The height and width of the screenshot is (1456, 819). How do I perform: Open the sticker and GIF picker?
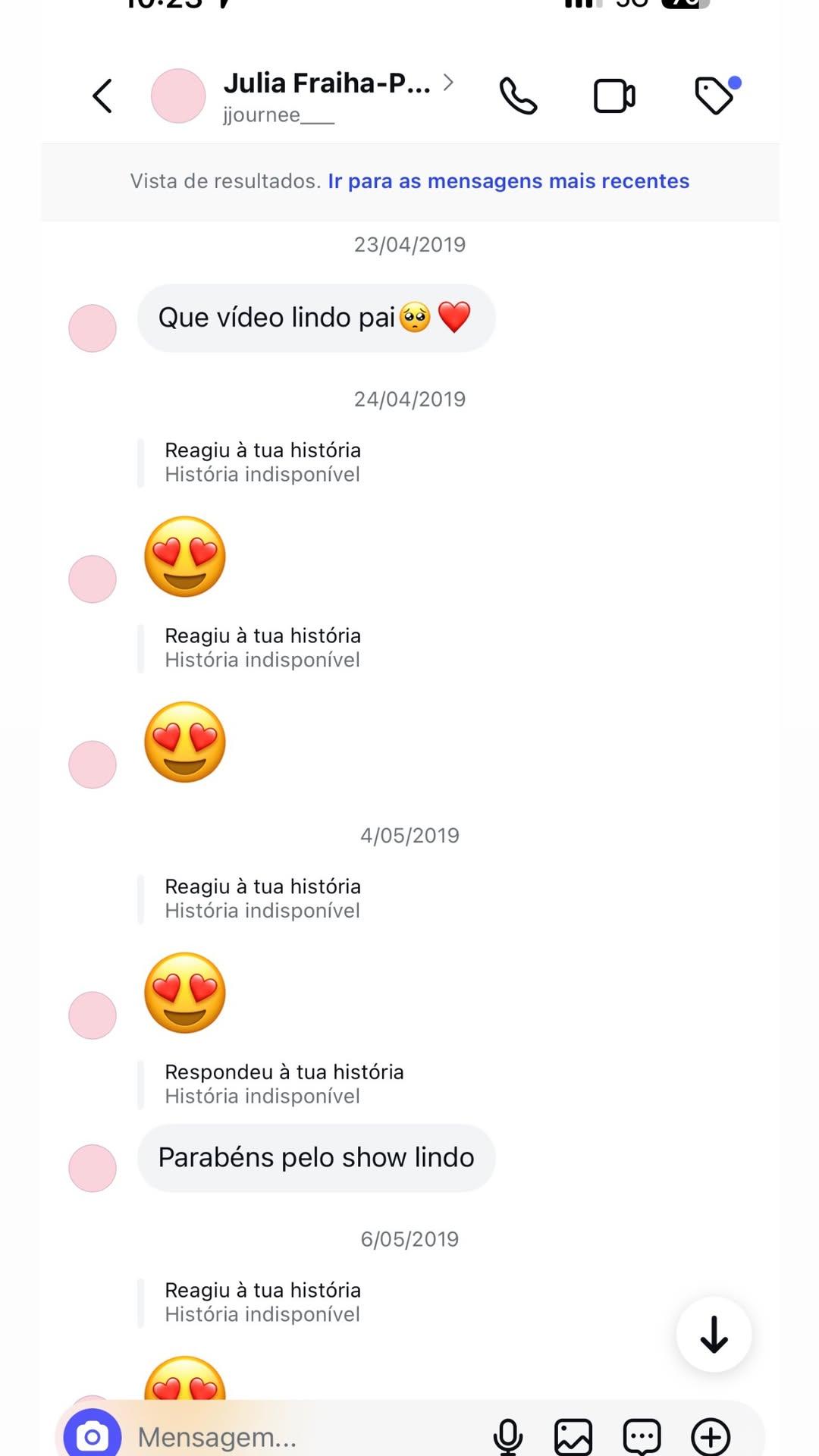[642, 1436]
